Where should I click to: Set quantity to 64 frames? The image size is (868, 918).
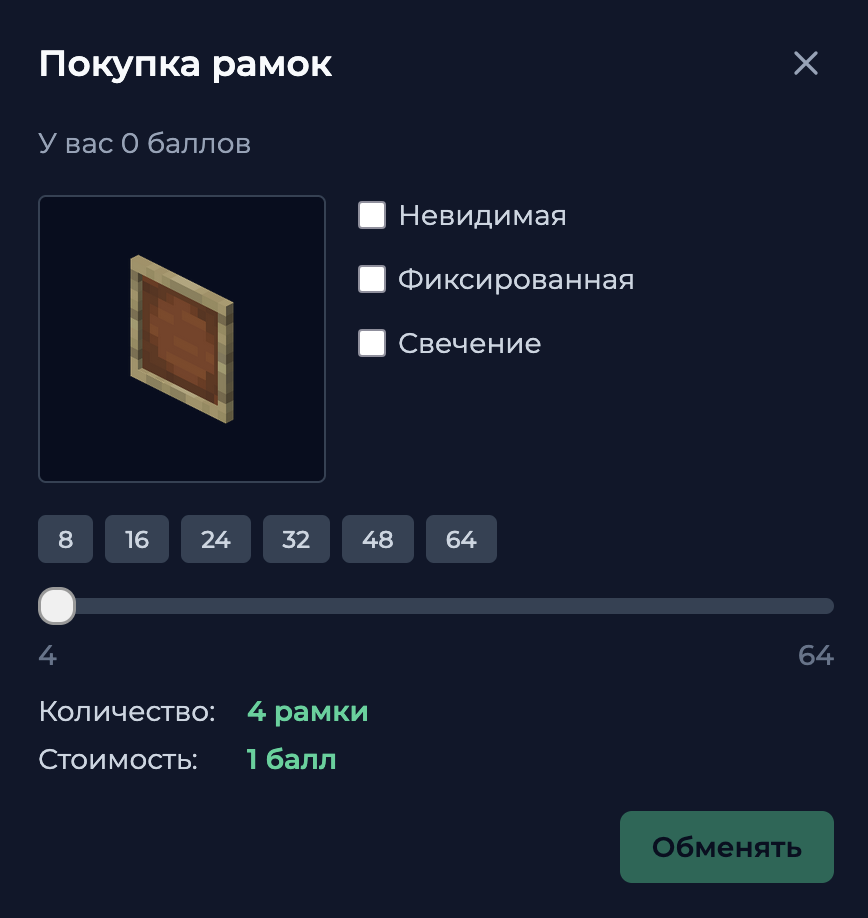pos(461,540)
